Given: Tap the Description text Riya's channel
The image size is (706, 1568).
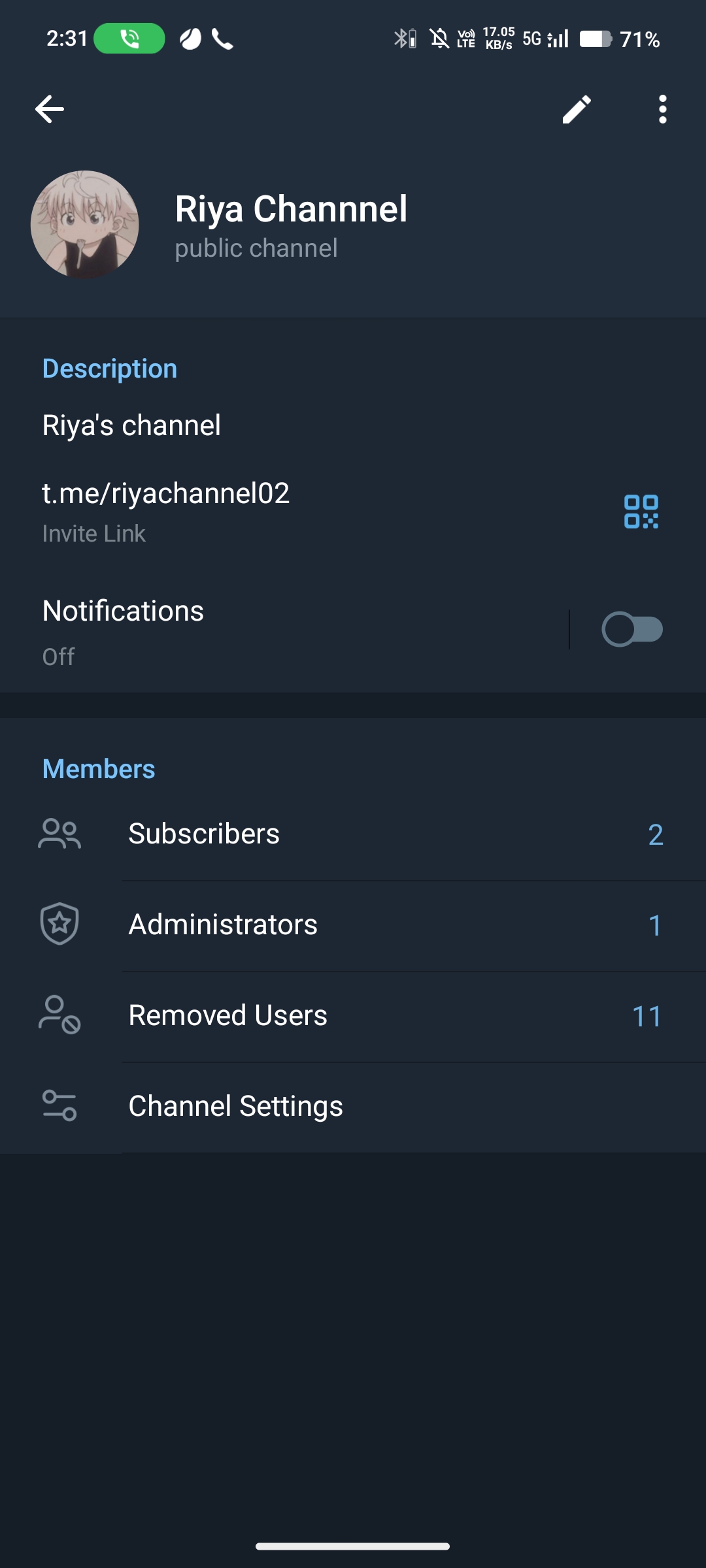Looking at the screenshot, I should [131, 424].
